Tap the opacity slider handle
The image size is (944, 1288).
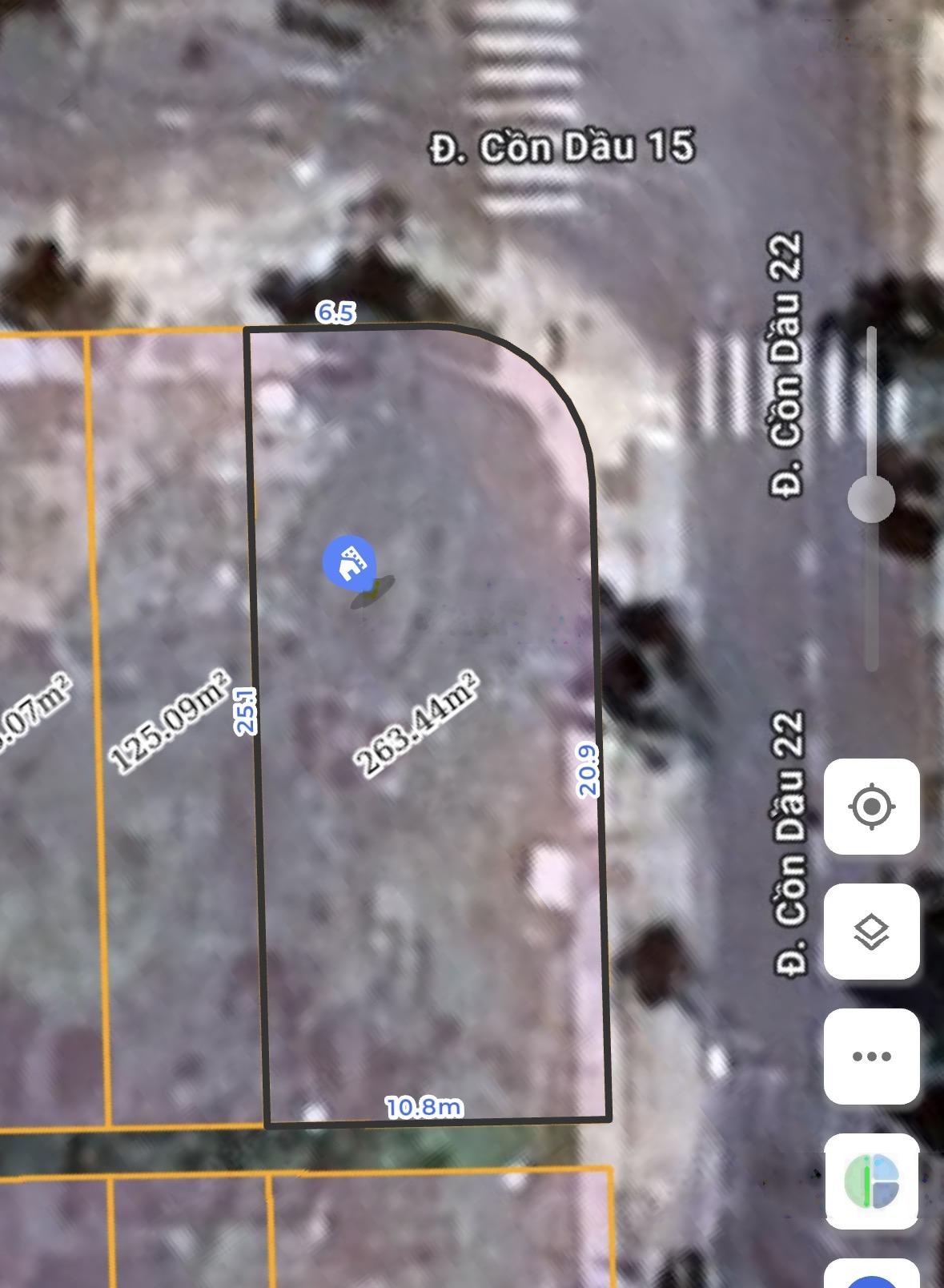[x=871, y=498]
